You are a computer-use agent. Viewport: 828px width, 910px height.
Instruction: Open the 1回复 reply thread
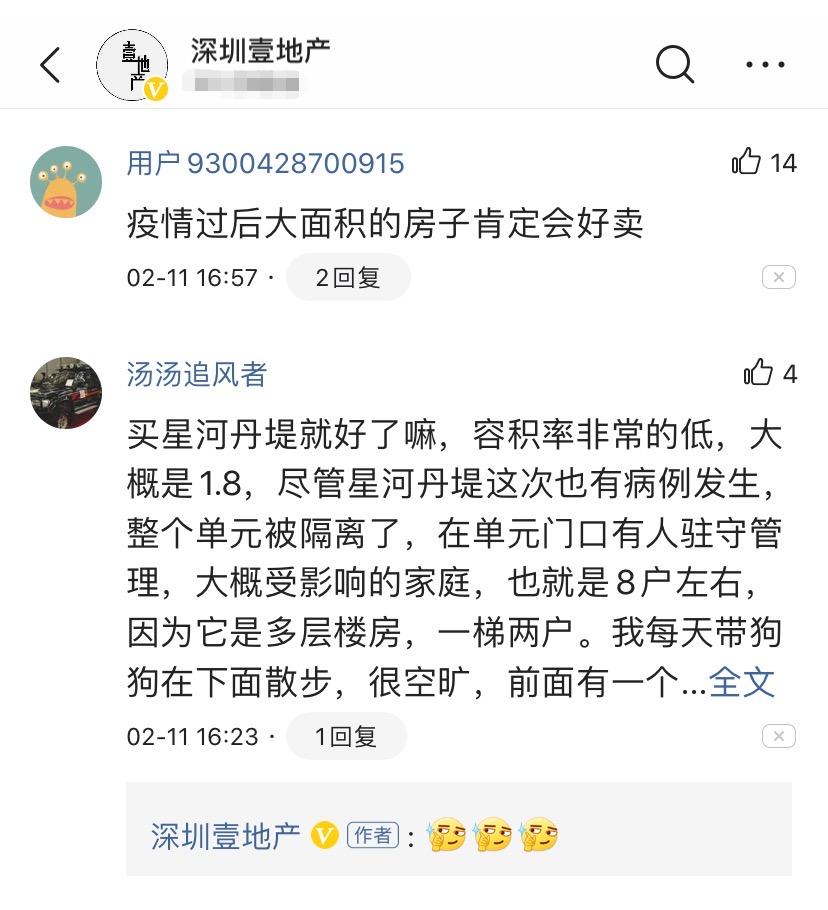point(347,735)
